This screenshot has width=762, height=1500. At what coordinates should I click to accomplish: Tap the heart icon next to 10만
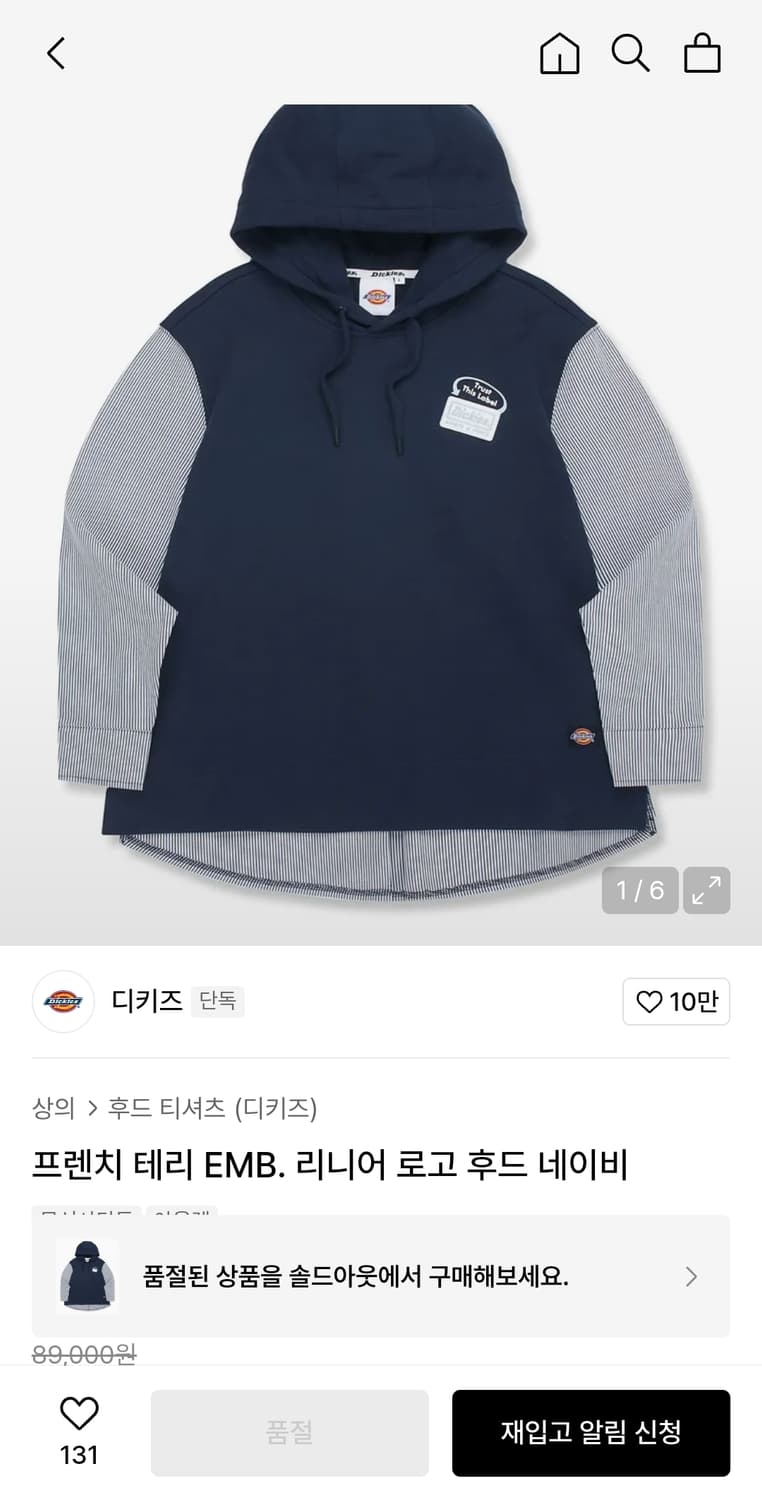(650, 1001)
